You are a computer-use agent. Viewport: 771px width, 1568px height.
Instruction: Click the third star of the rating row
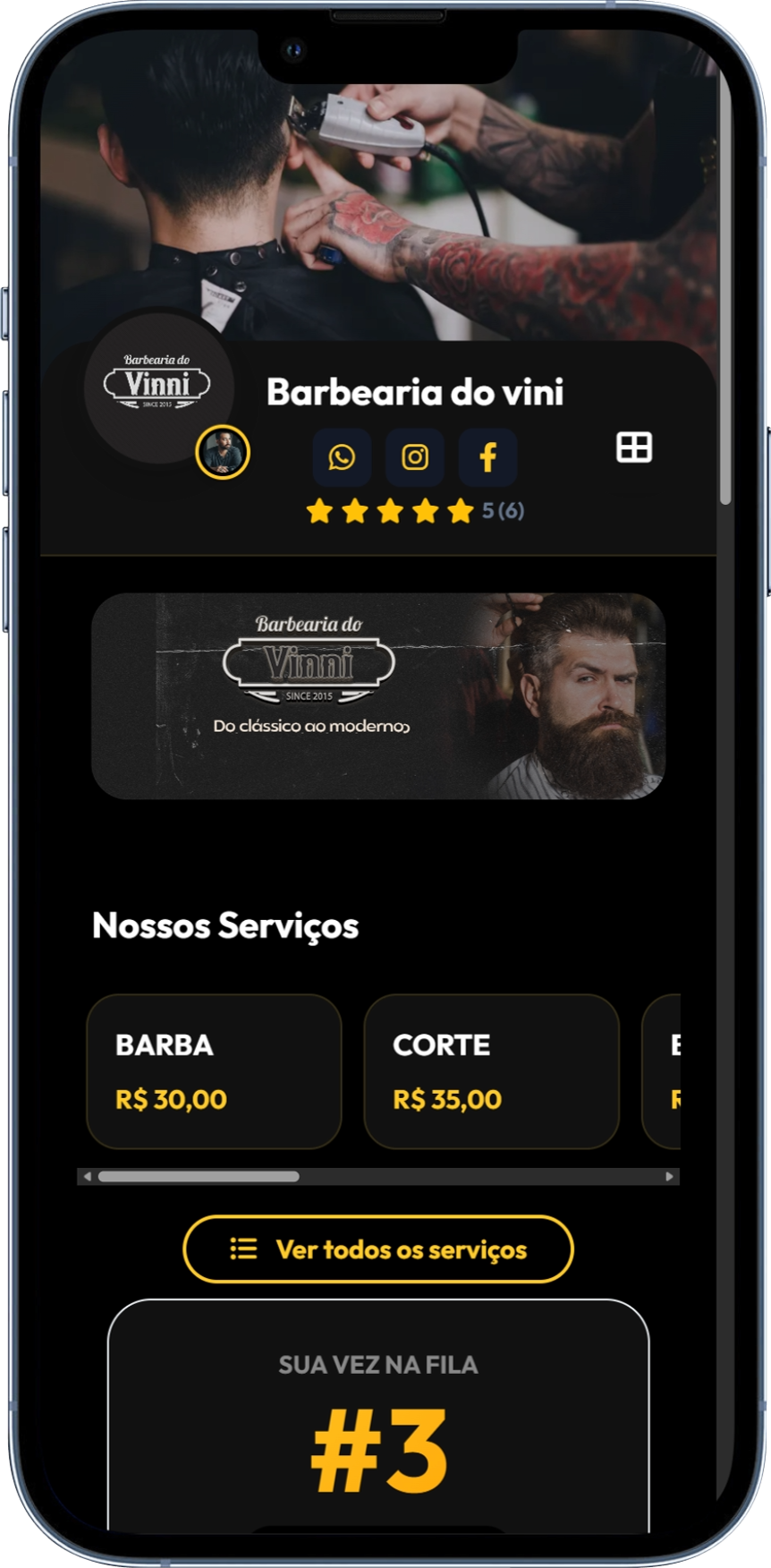[x=391, y=511]
